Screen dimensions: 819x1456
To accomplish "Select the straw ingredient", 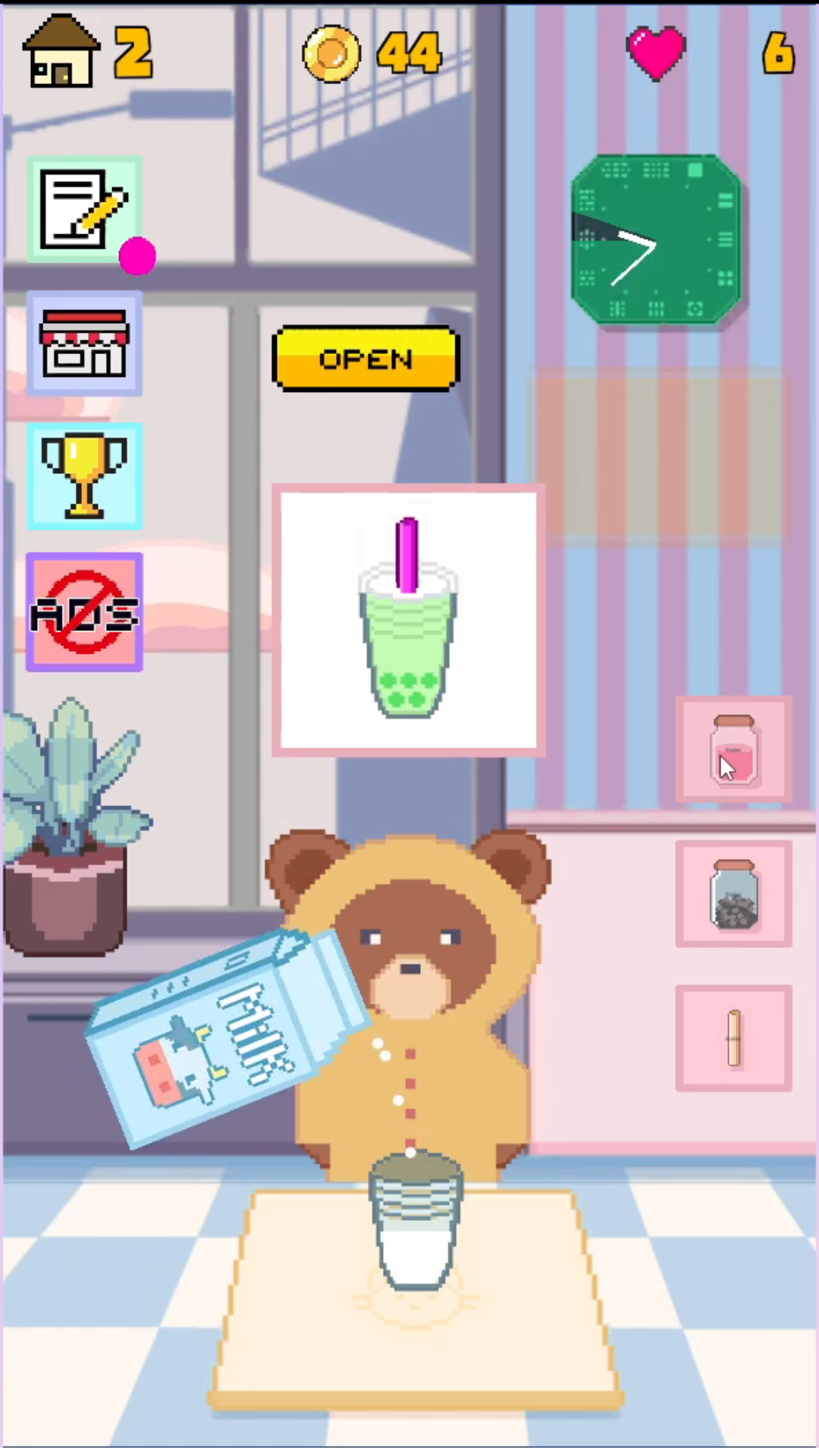I will (733, 1038).
